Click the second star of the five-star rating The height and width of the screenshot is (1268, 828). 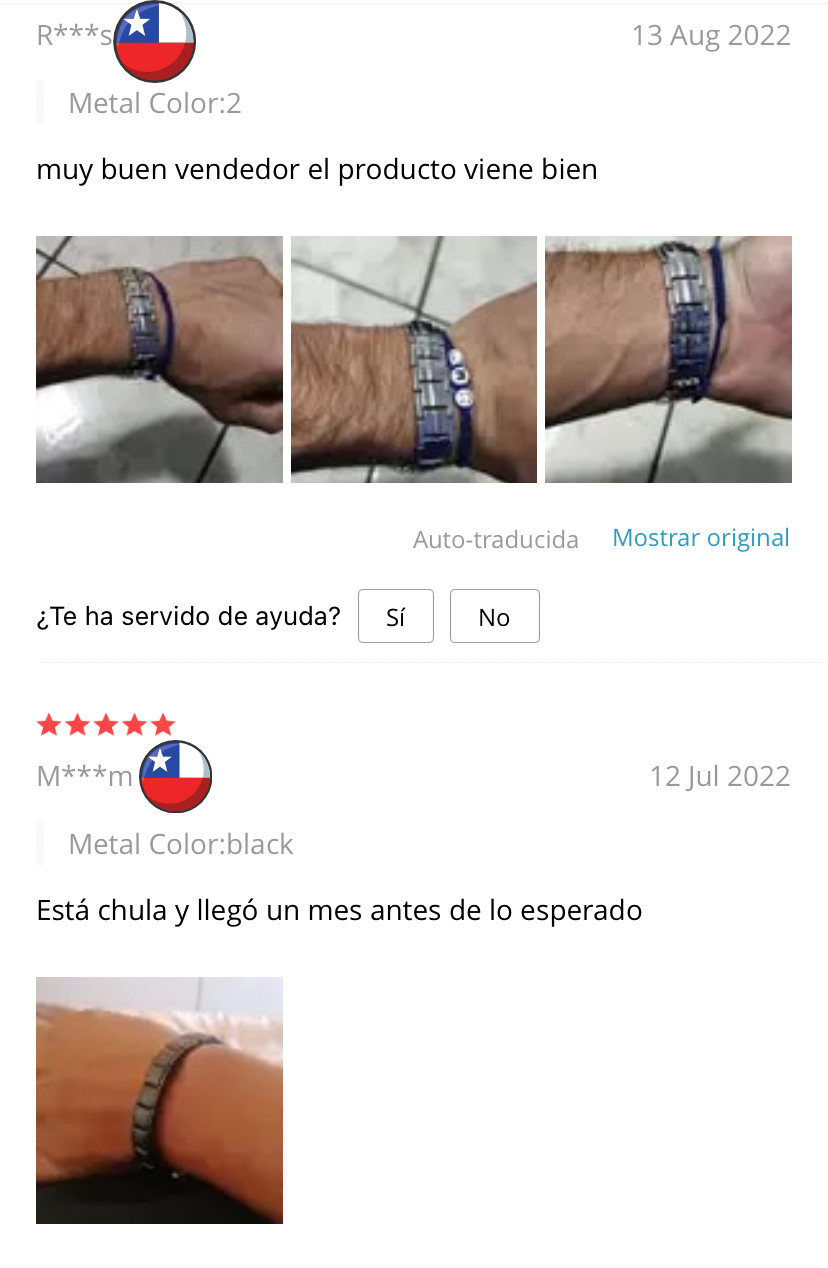point(77,724)
